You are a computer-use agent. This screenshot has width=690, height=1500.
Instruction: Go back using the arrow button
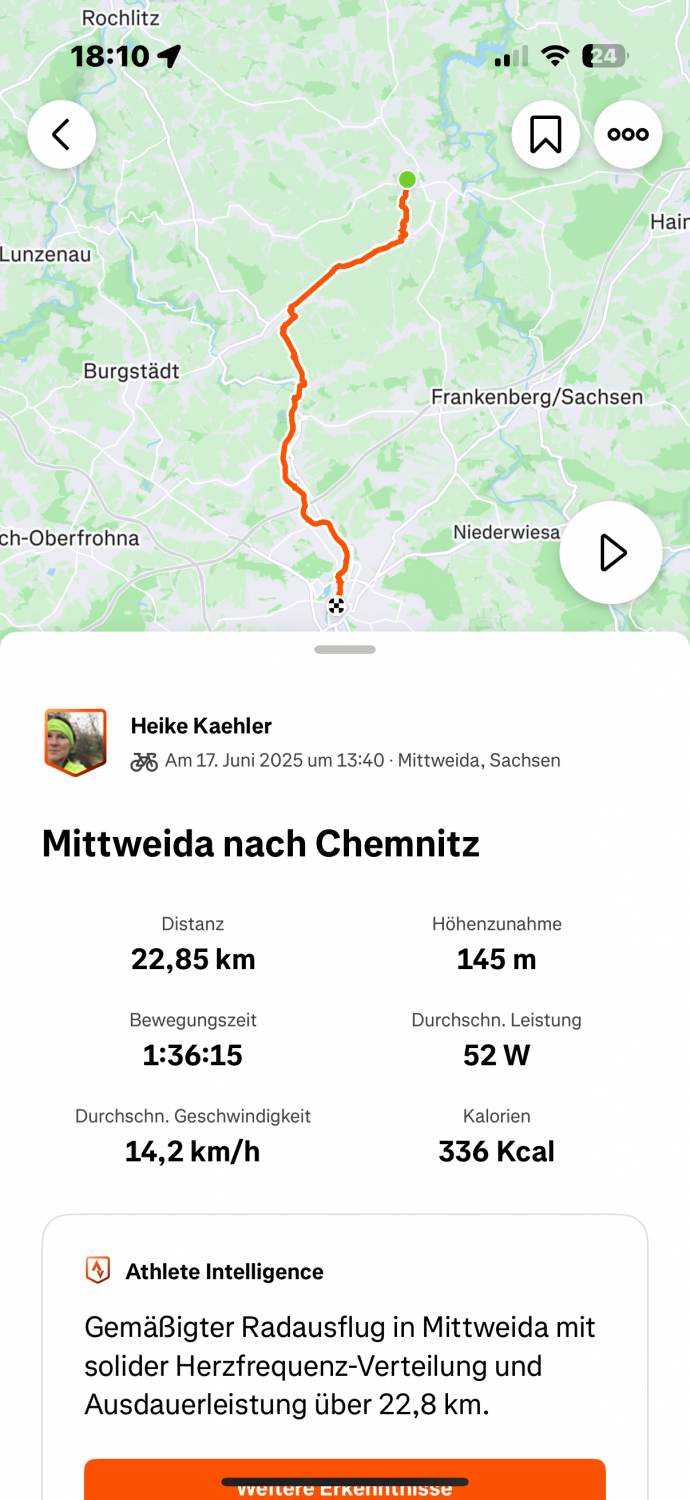click(x=62, y=134)
